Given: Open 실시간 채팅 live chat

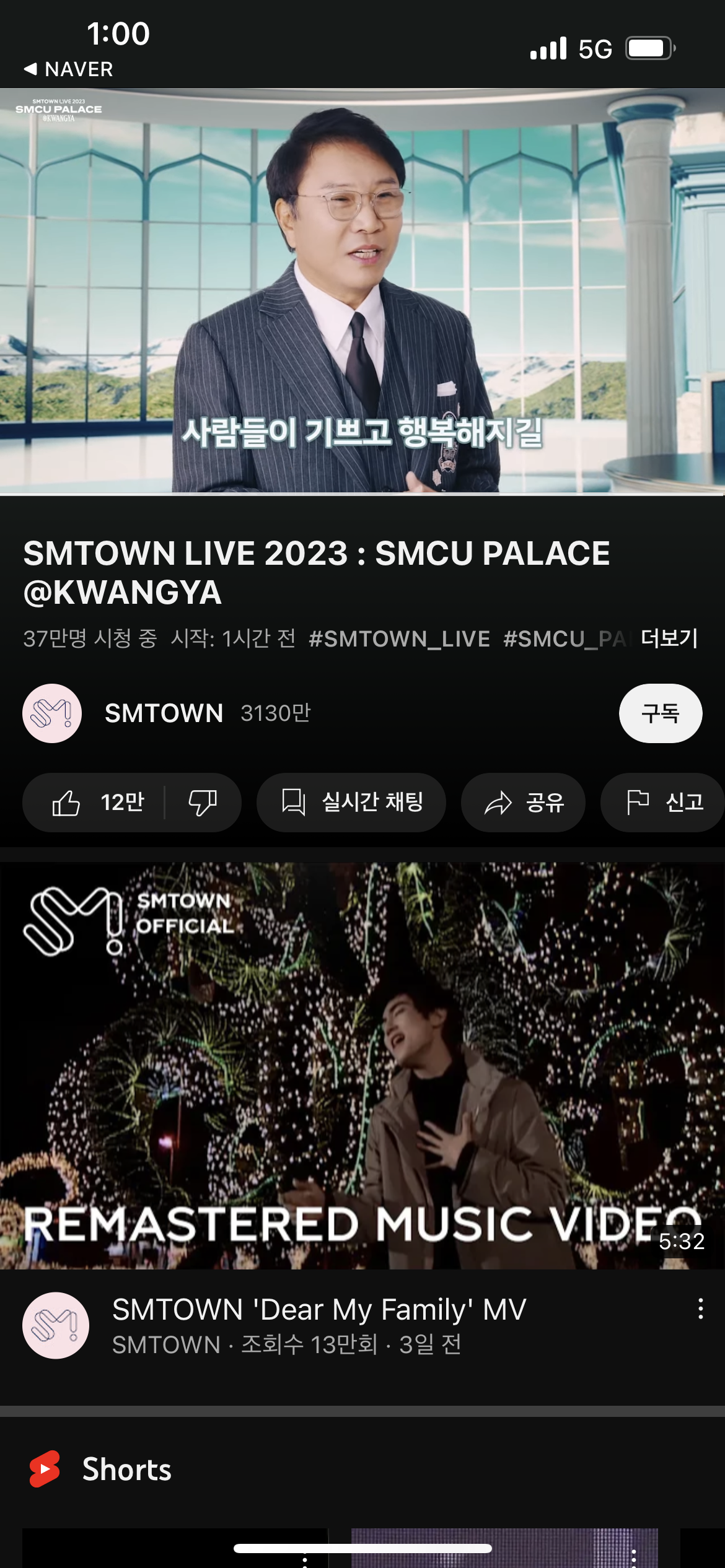Looking at the screenshot, I should (351, 803).
